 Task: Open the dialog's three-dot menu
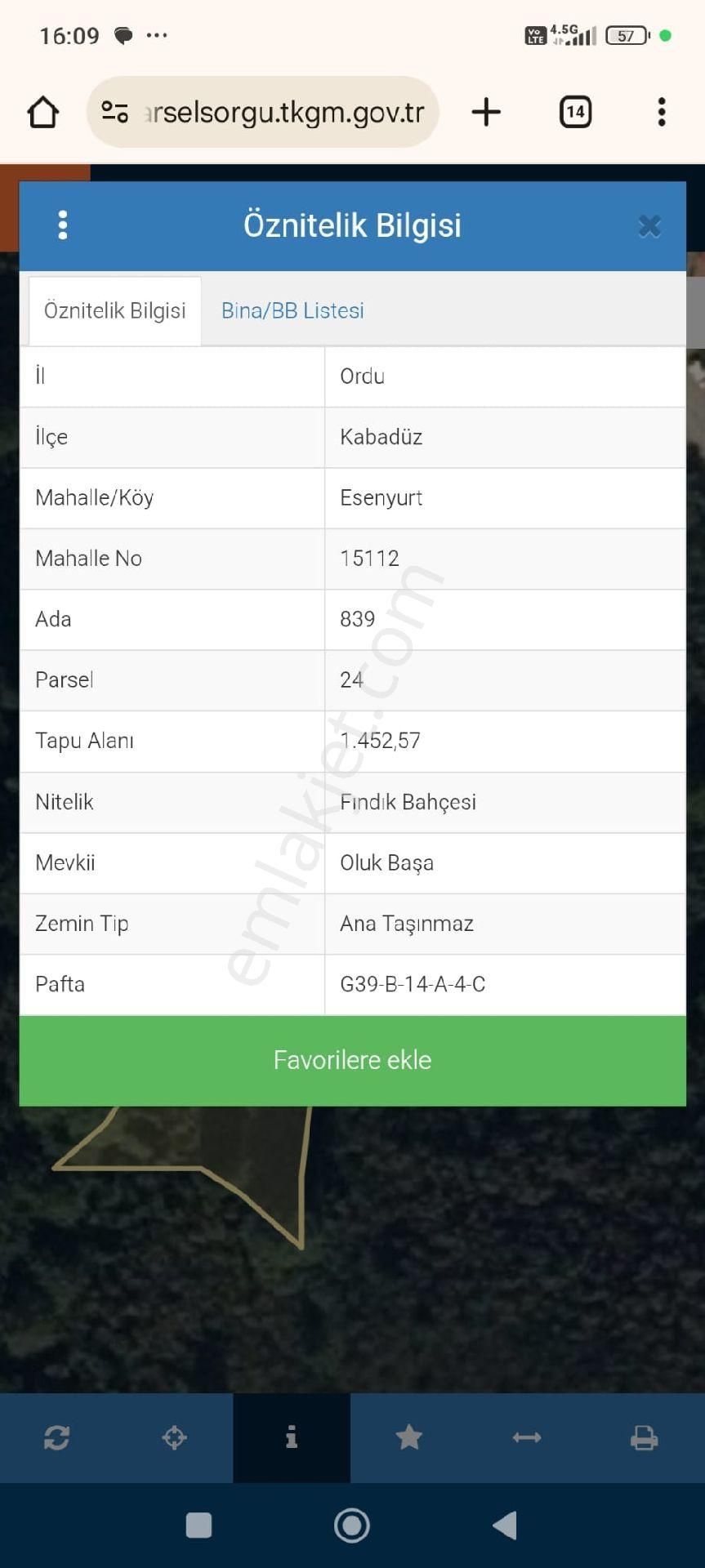click(63, 225)
